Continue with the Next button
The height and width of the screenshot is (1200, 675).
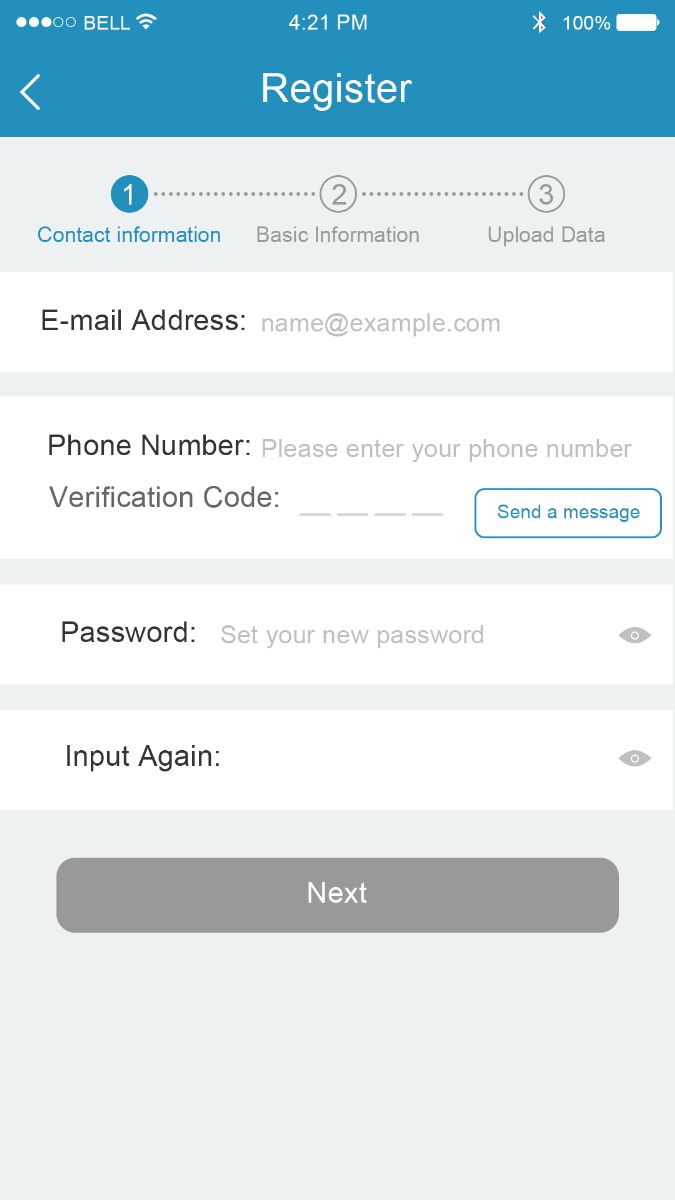[x=337, y=894]
